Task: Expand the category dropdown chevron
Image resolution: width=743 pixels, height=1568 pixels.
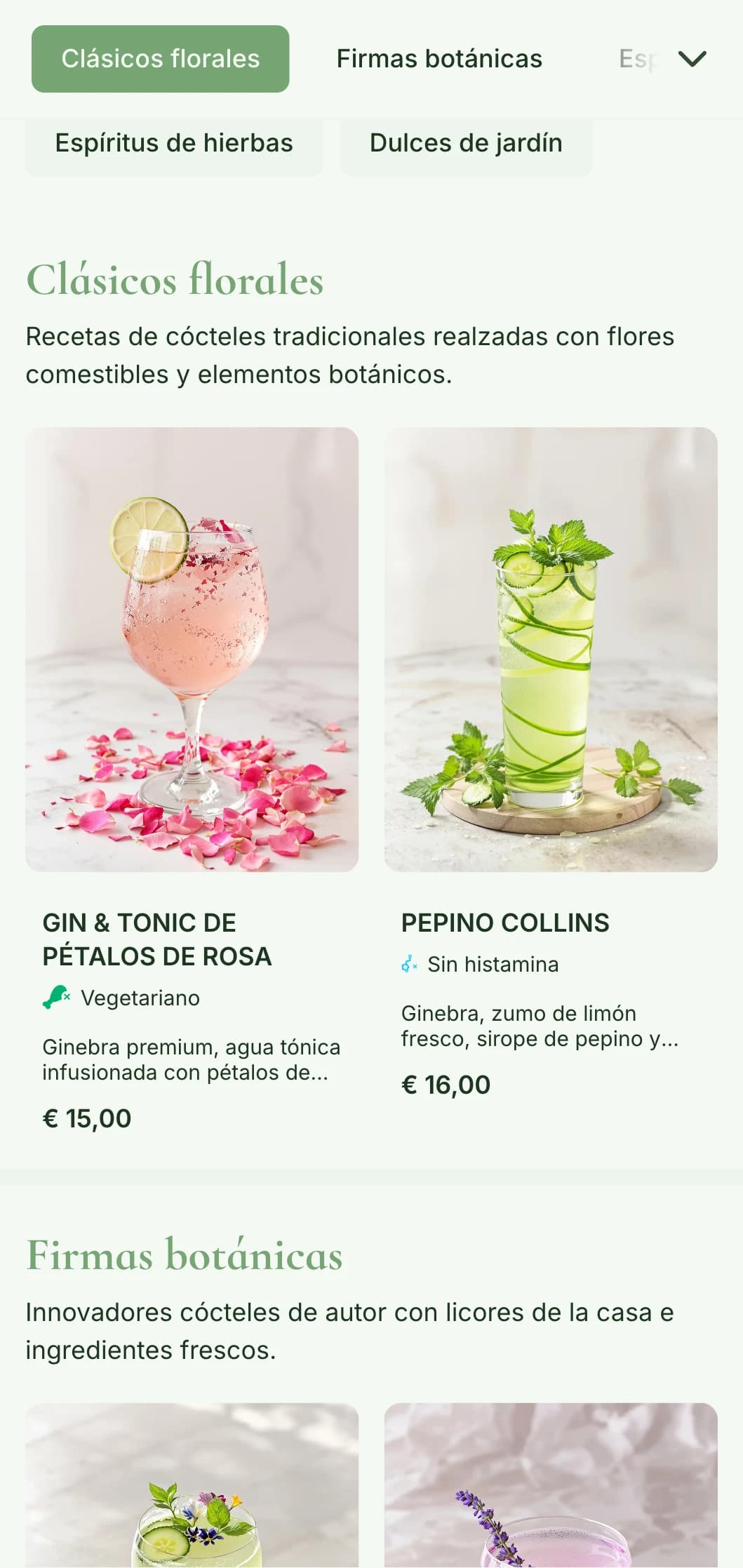Action: (x=692, y=59)
